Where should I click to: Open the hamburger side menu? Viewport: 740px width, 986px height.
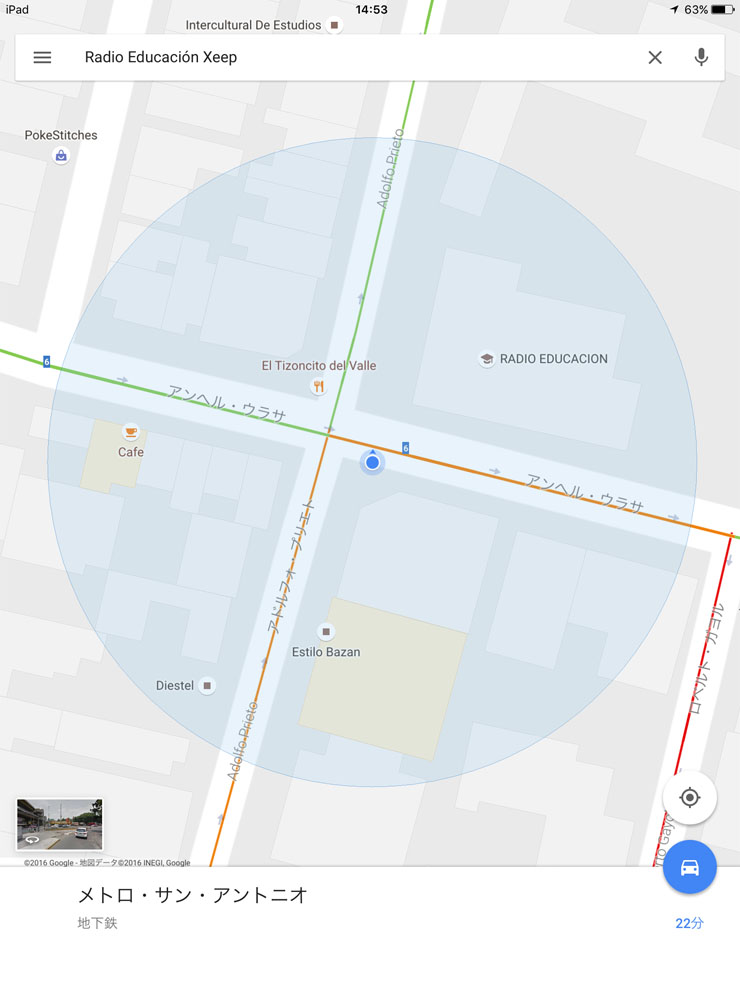click(42, 57)
